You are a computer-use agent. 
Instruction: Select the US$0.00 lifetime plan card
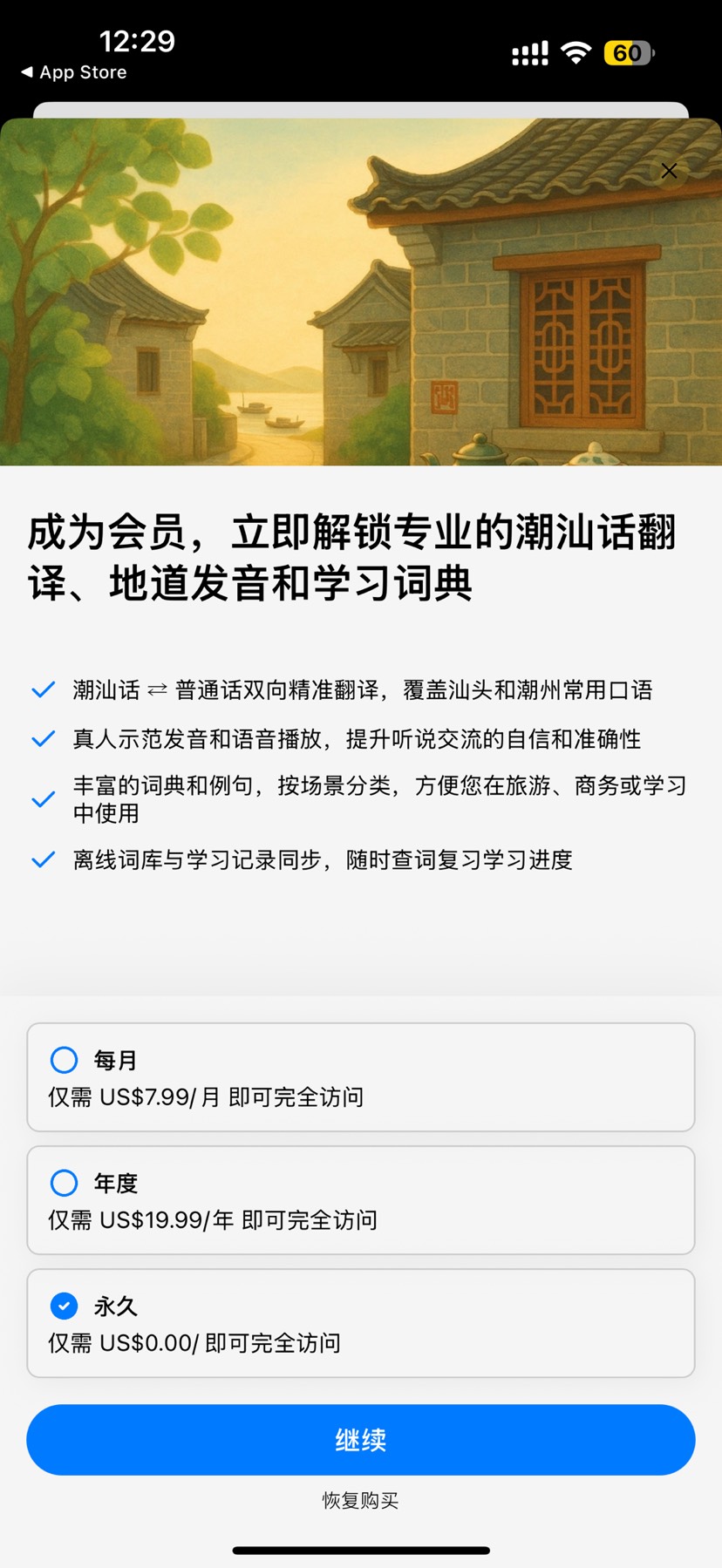[x=360, y=1323]
